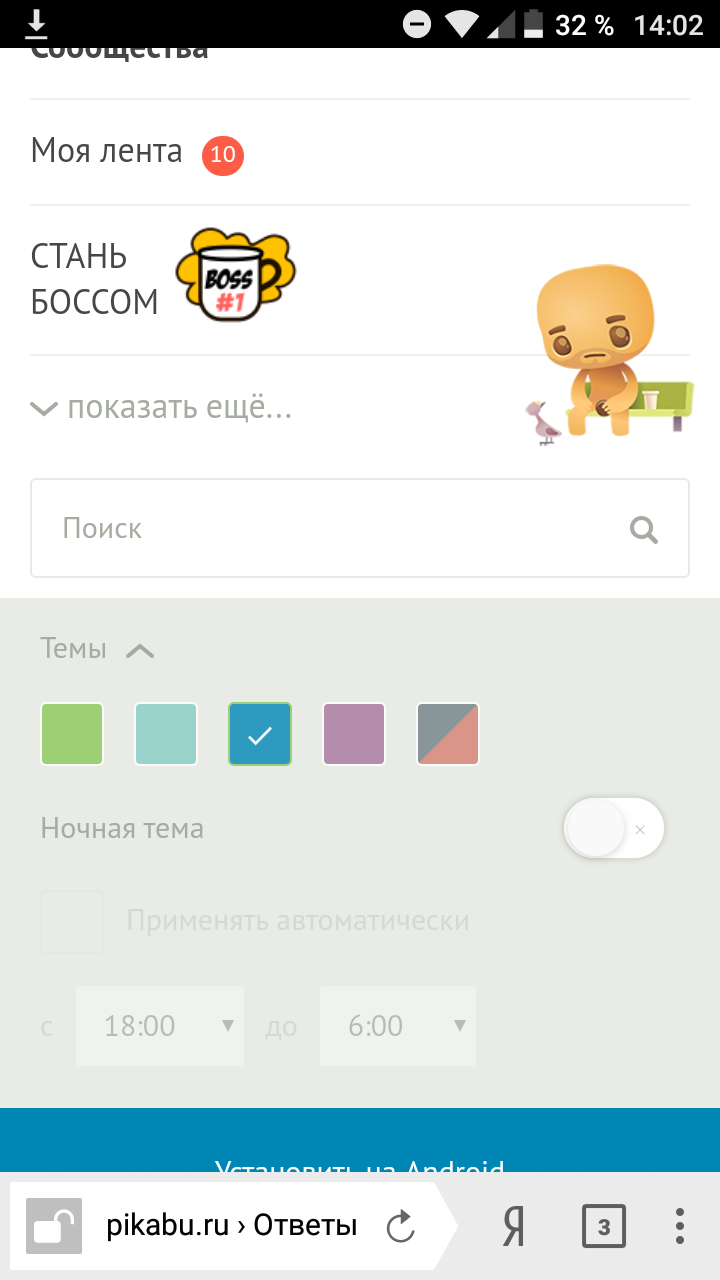The width and height of the screenshot is (720, 1280).
Task: Select the green theme swatch
Action: pyautogui.click(x=72, y=734)
